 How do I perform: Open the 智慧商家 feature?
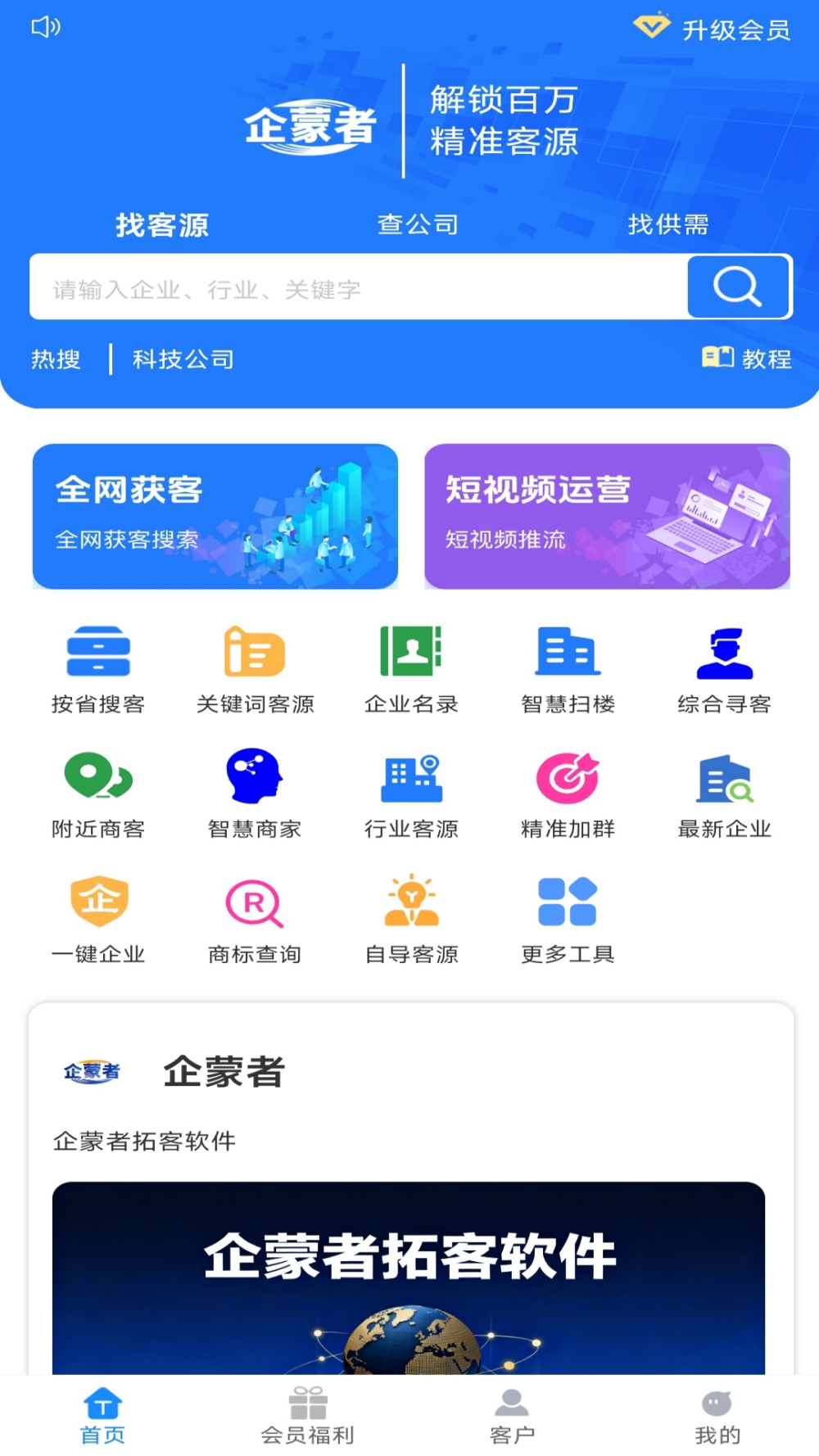click(x=255, y=790)
